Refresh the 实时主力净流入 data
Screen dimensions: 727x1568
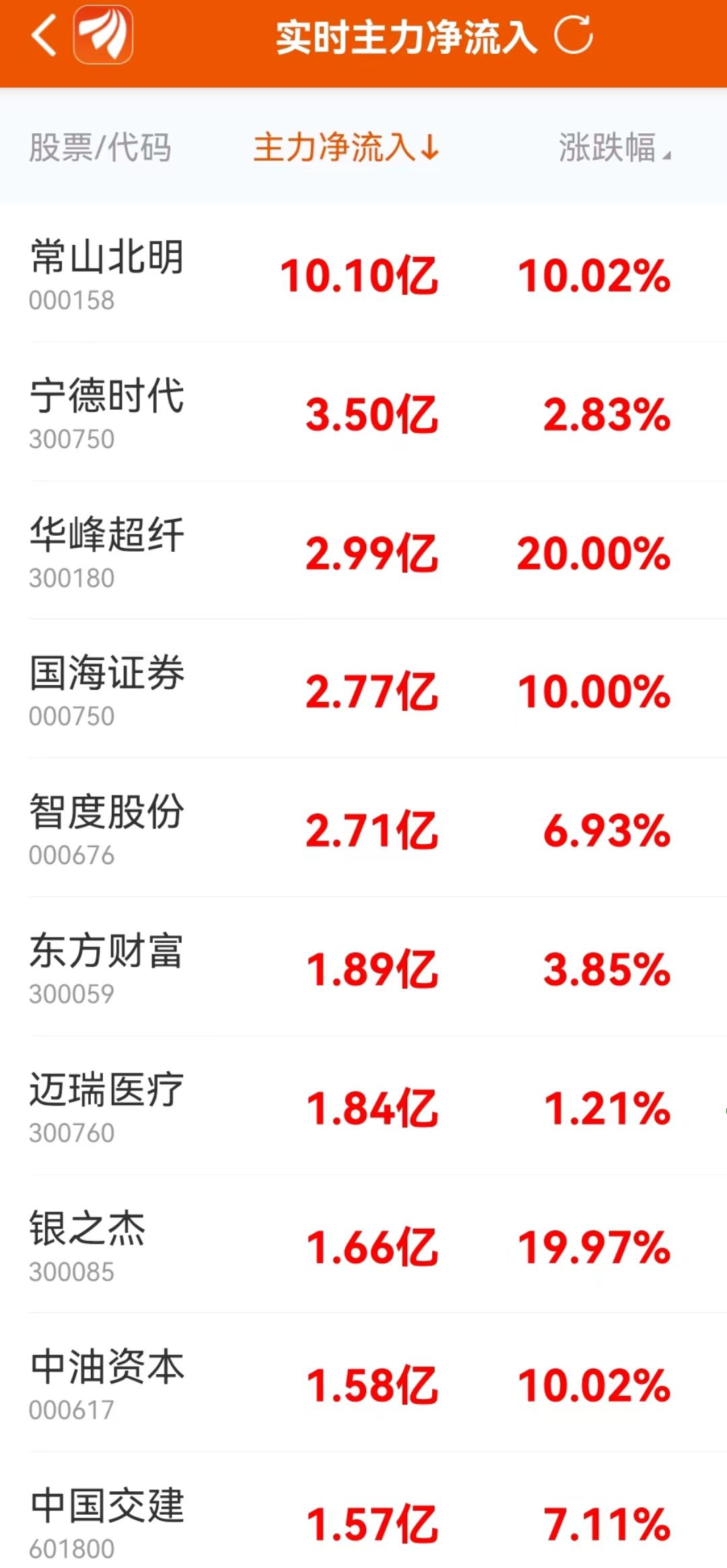[x=573, y=35]
